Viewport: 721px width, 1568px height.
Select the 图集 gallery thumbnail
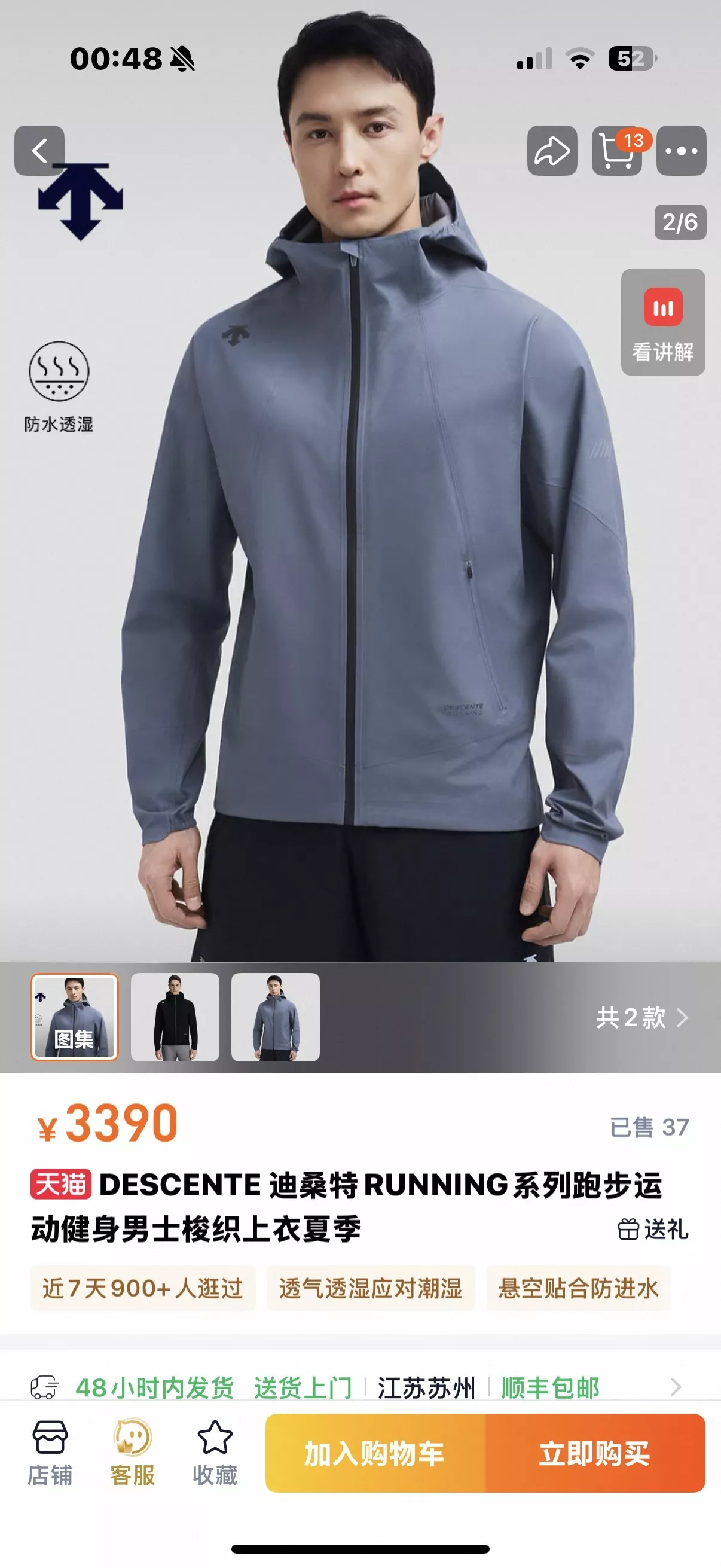click(x=75, y=1017)
